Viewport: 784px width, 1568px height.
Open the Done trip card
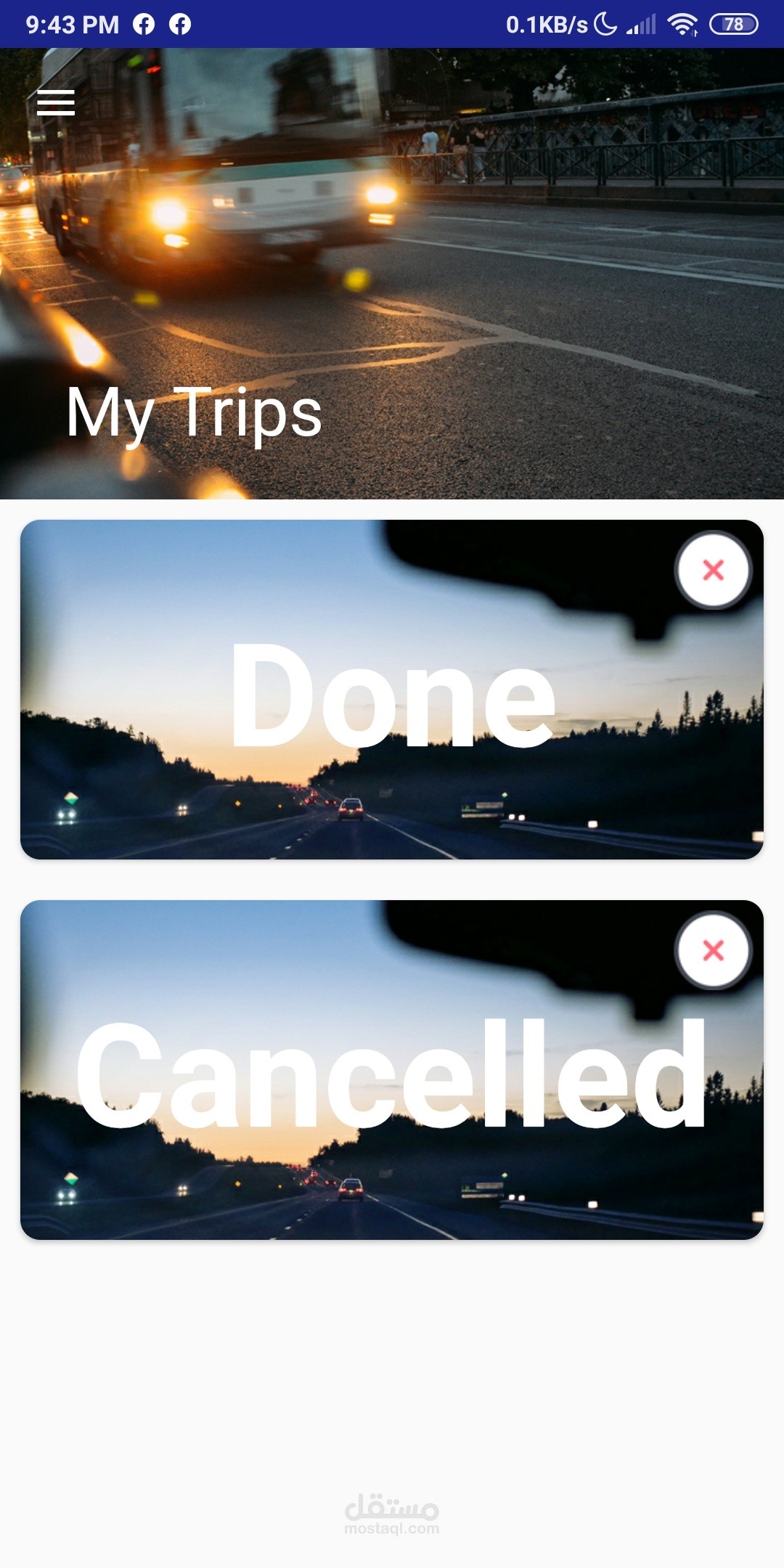pyautogui.click(x=392, y=697)
